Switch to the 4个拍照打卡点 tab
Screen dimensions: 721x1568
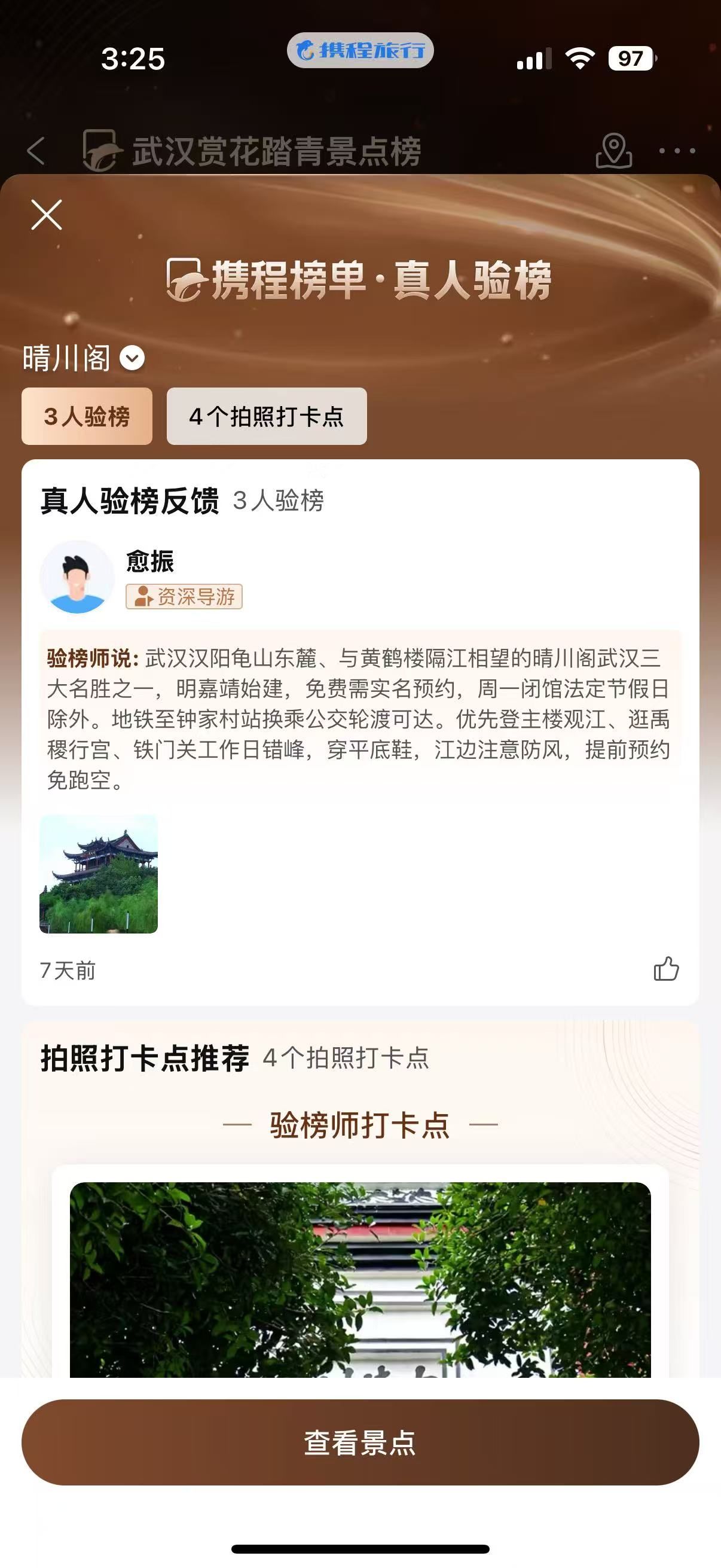267,416
